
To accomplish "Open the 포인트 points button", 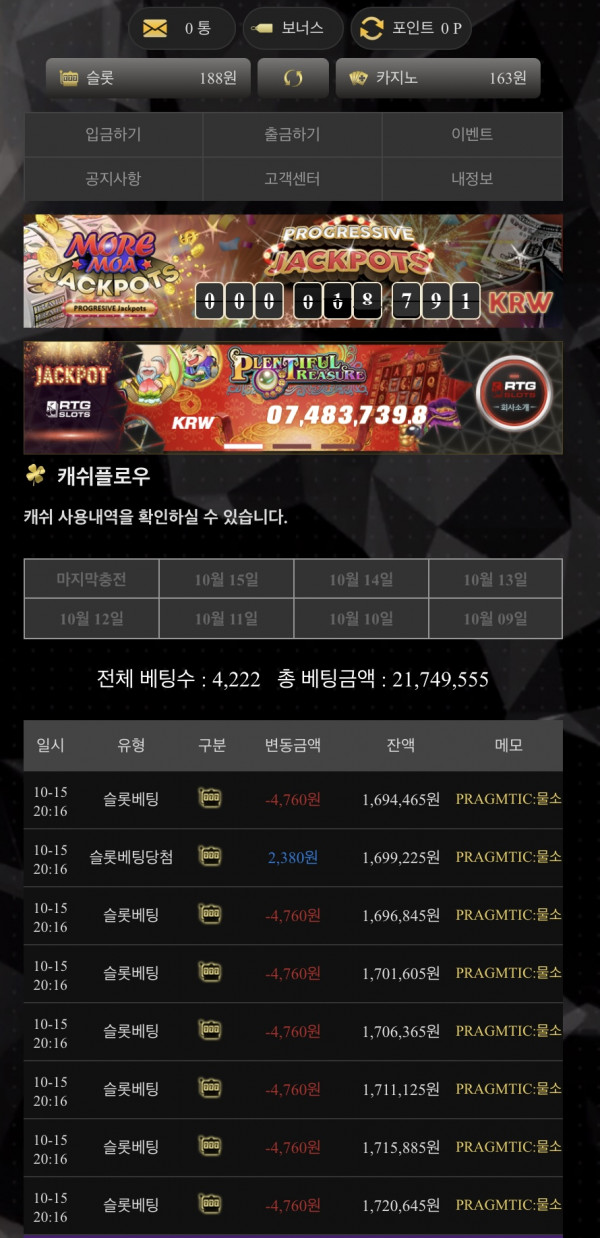I will (x=411, y=28).
